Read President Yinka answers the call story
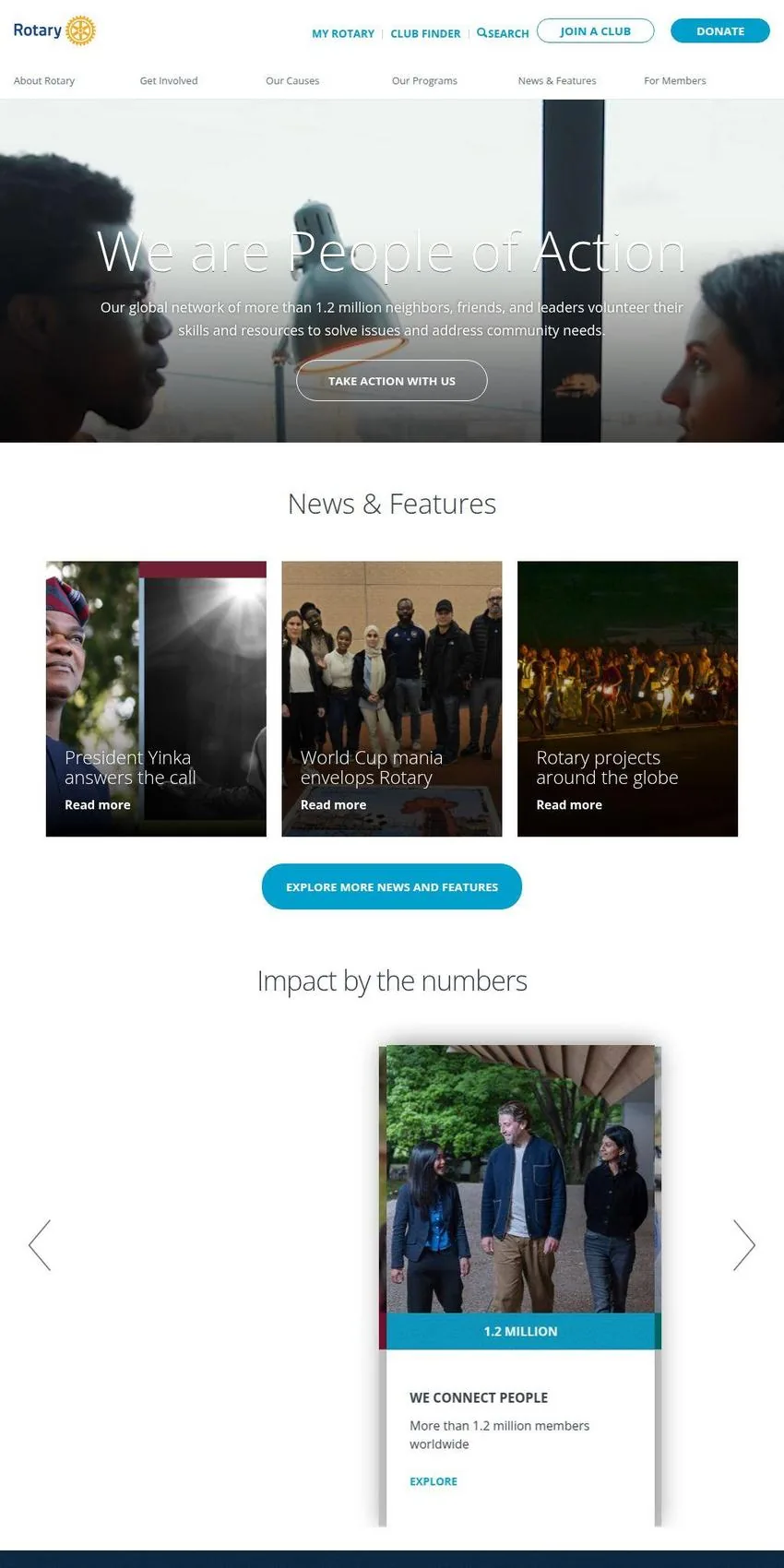784x1568 pixels. (156, 698)
